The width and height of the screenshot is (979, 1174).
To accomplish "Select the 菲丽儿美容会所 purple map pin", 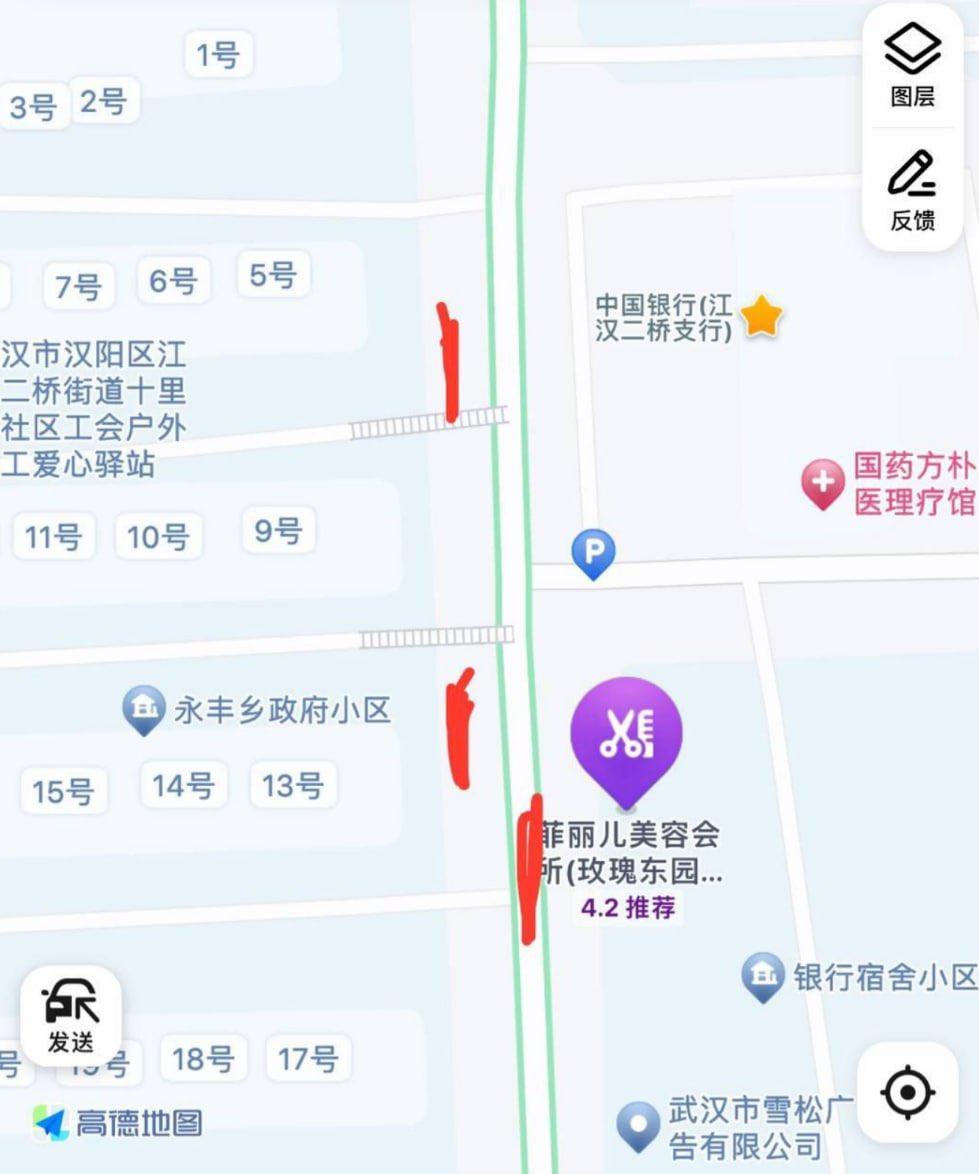I will (x=626, y=738).
